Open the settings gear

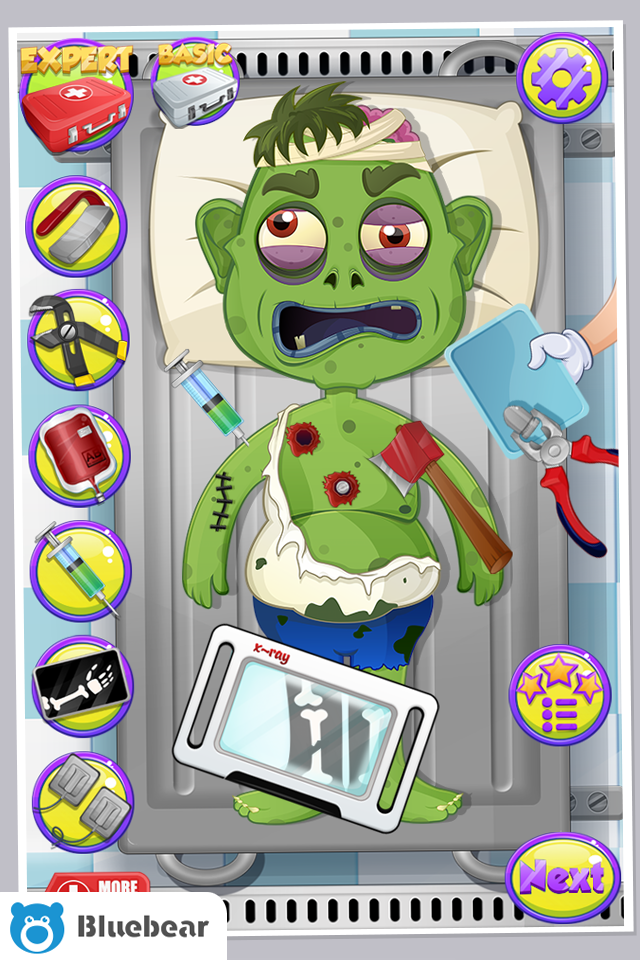[562, 77]
